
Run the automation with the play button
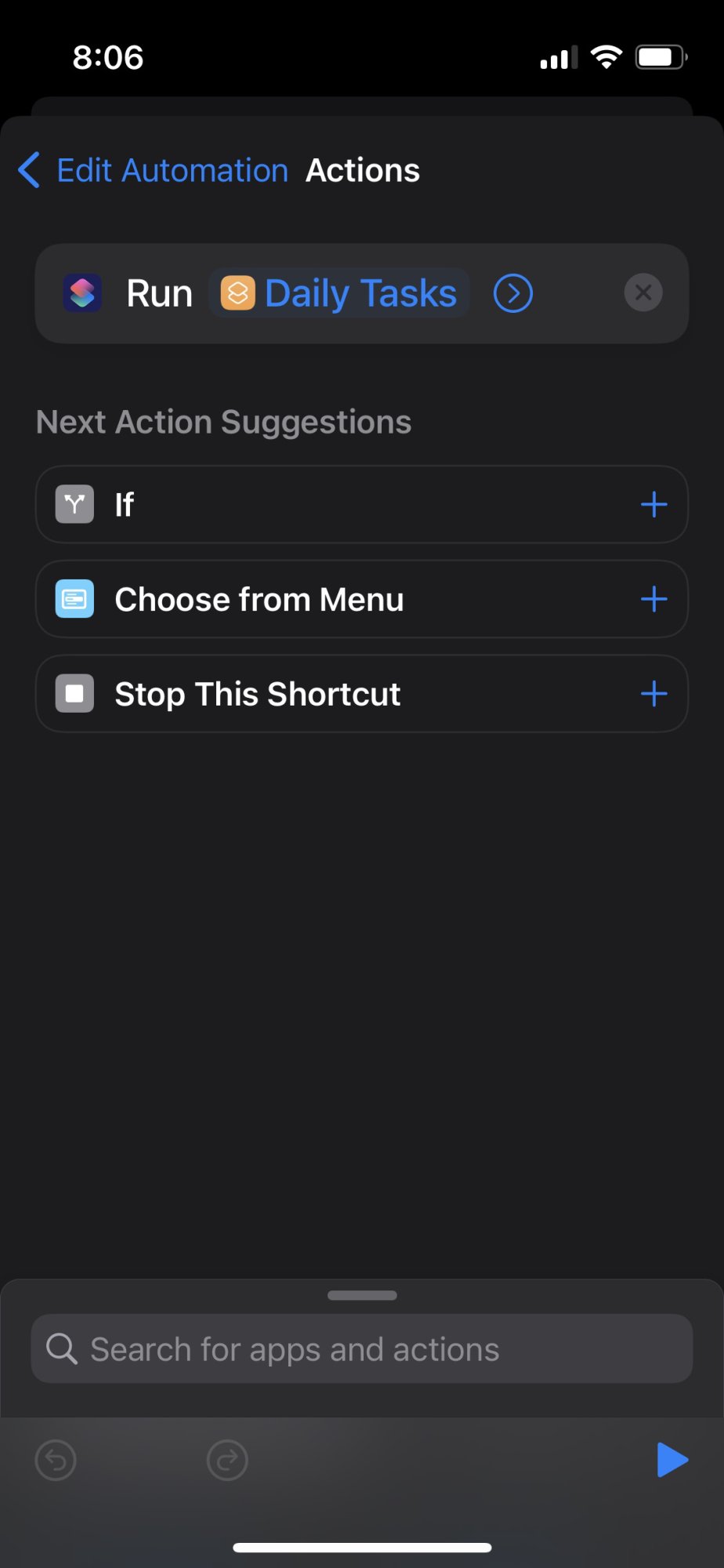672,1460
